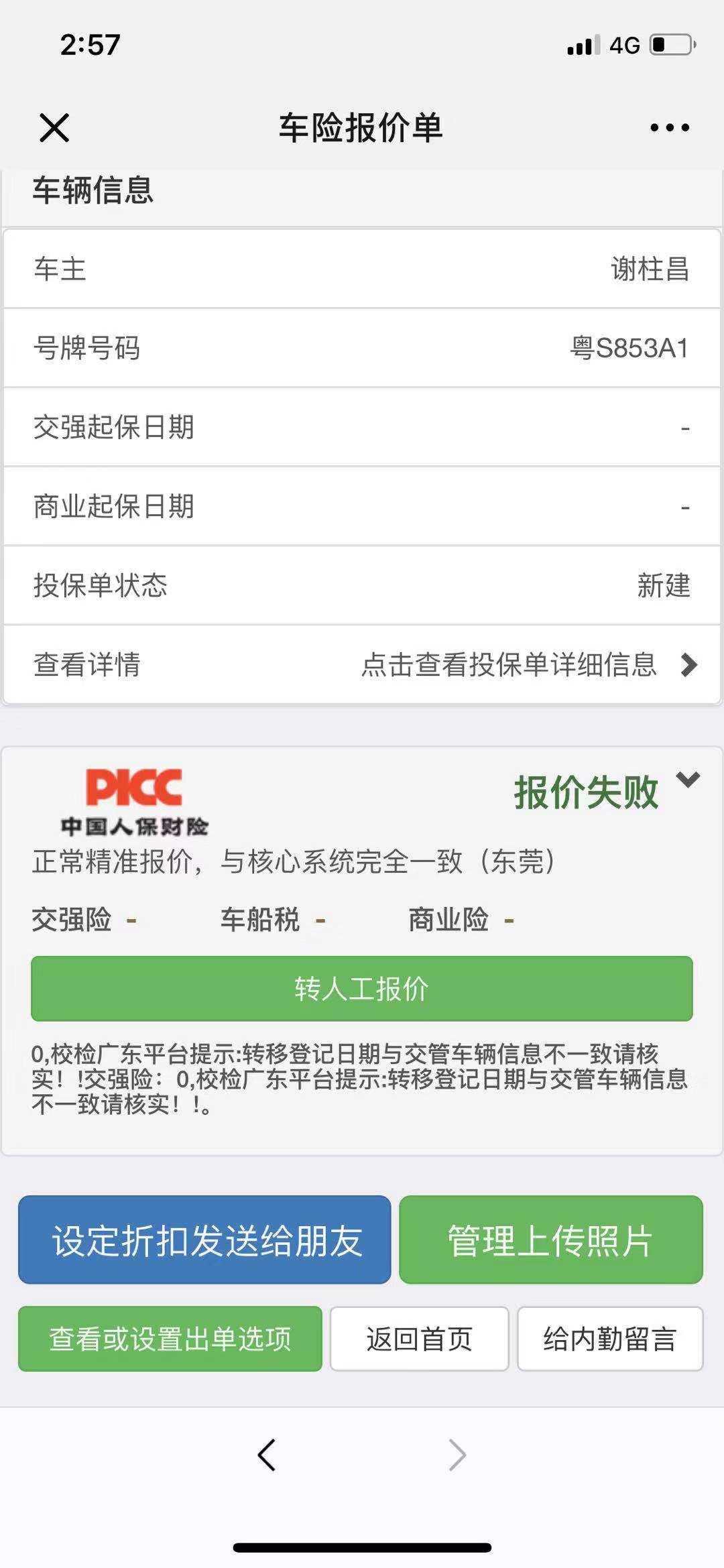Viewport: 724px width, 1568px height.
Task: Leave a message via 给内勤留言
Action: 609,1339
